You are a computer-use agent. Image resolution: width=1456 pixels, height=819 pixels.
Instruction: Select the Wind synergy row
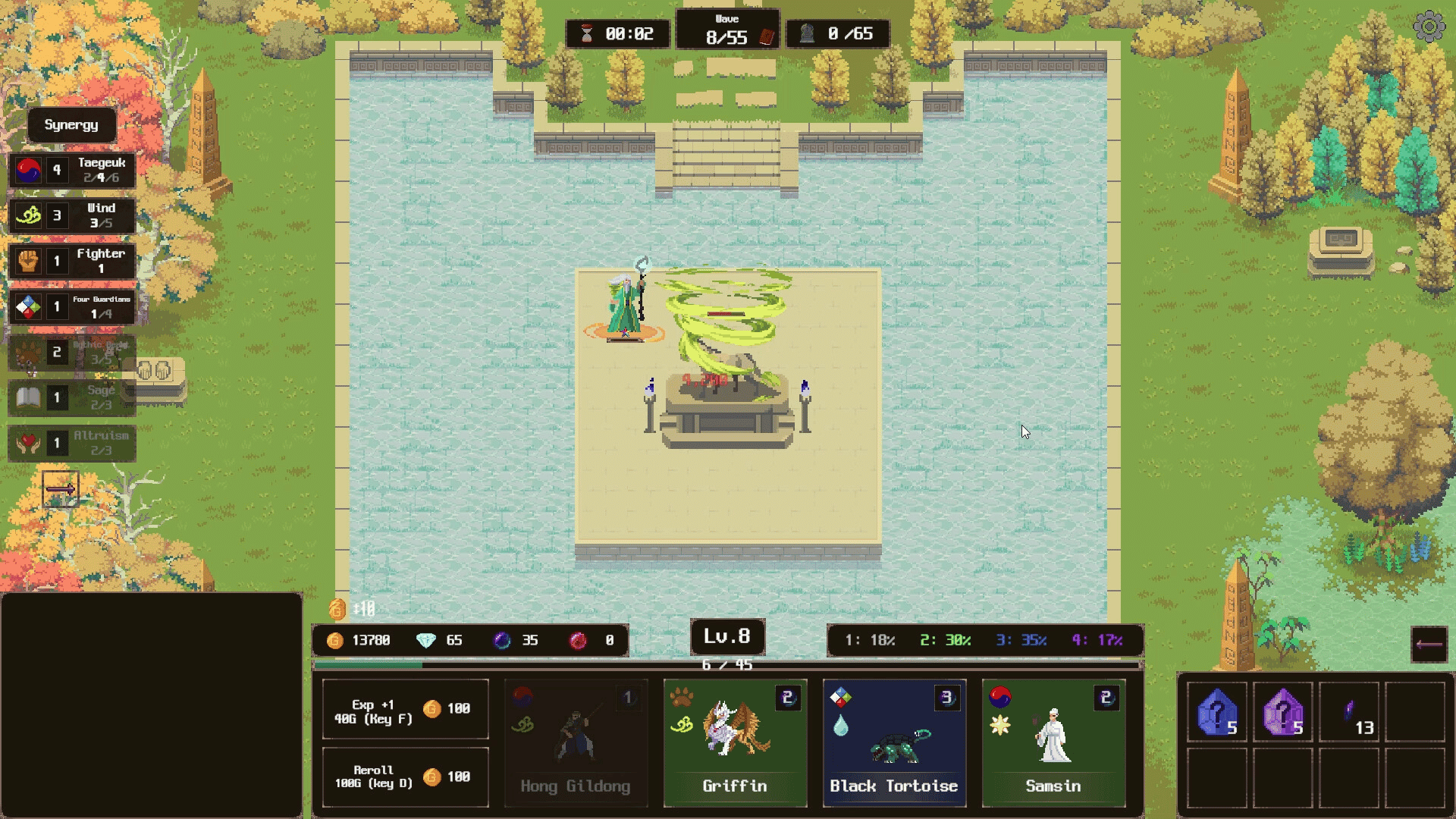[x=72, y=215]
